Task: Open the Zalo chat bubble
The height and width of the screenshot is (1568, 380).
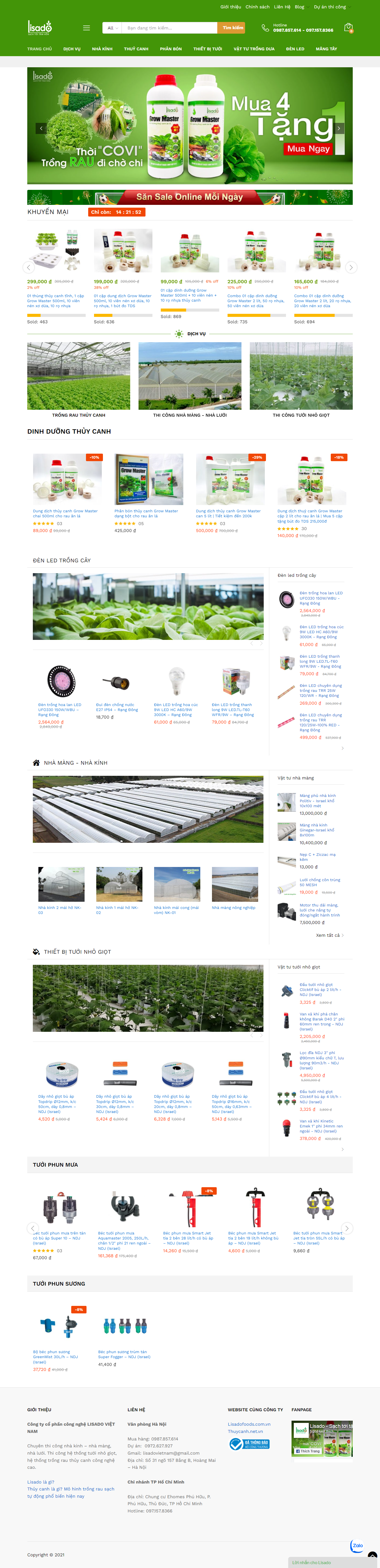Action: pos(357,1545)
